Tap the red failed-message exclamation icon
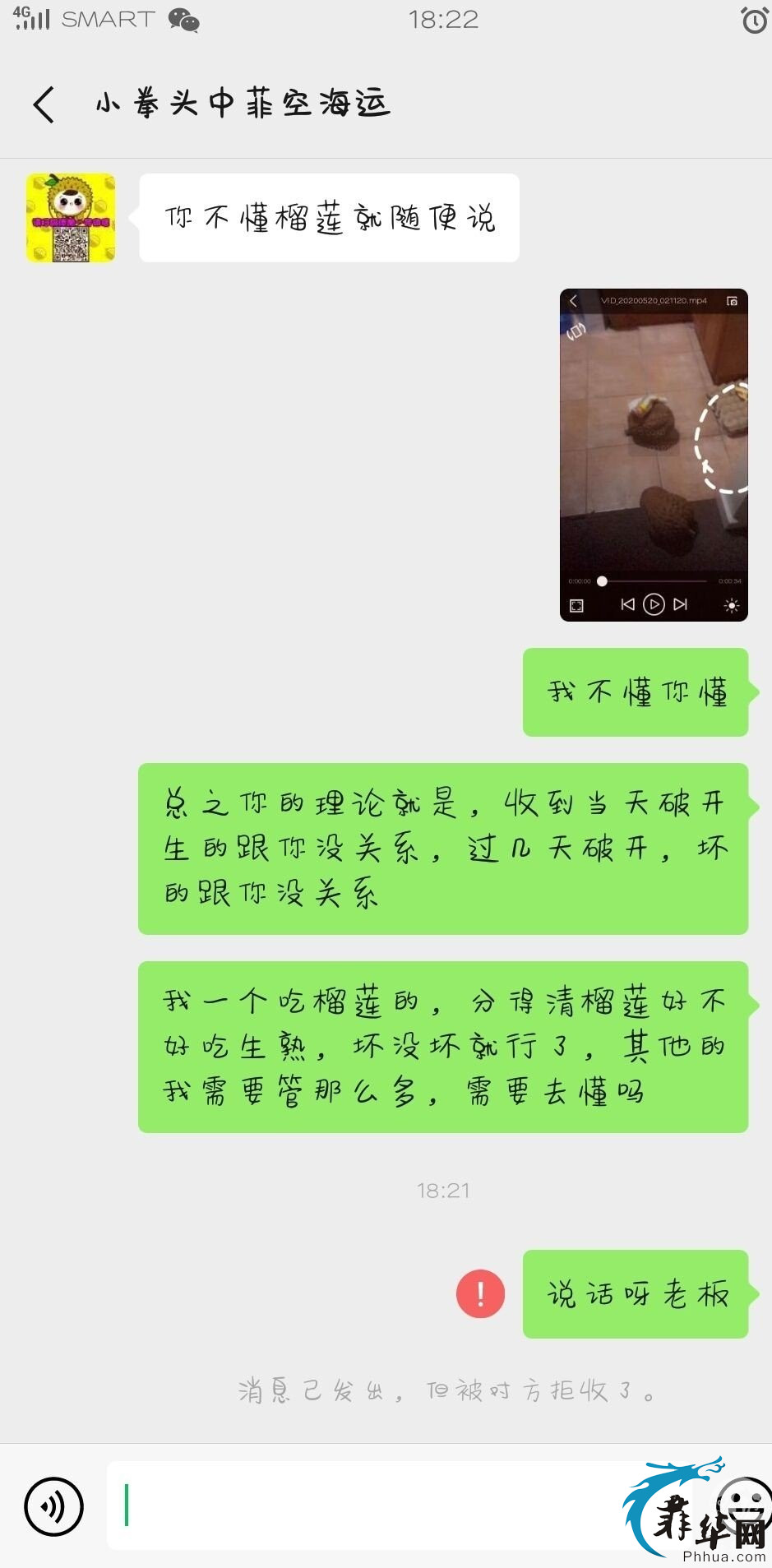772x1568 pixels. click(480, 1293)
